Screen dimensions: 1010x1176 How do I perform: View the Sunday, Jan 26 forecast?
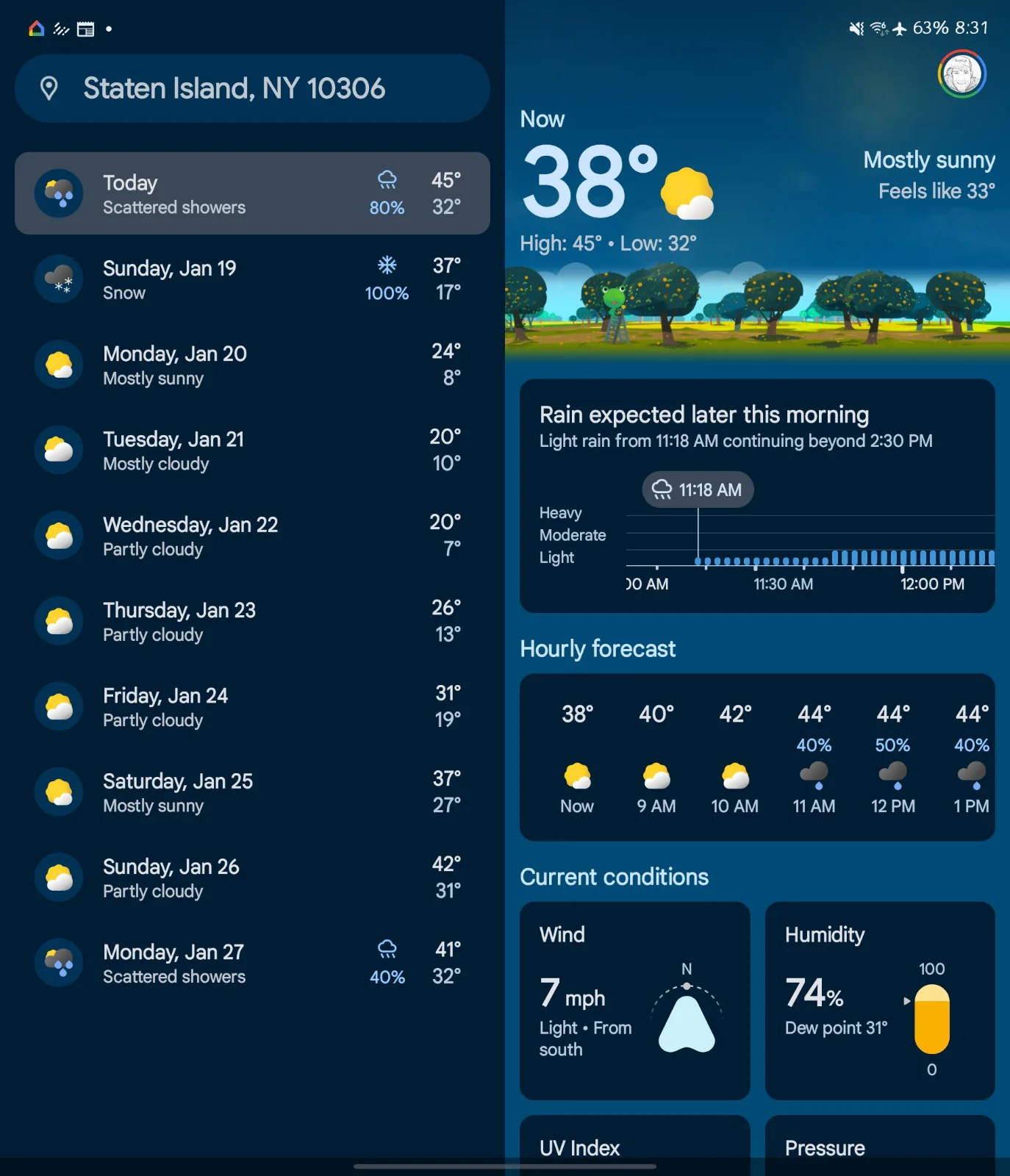[x=251, y=878]
